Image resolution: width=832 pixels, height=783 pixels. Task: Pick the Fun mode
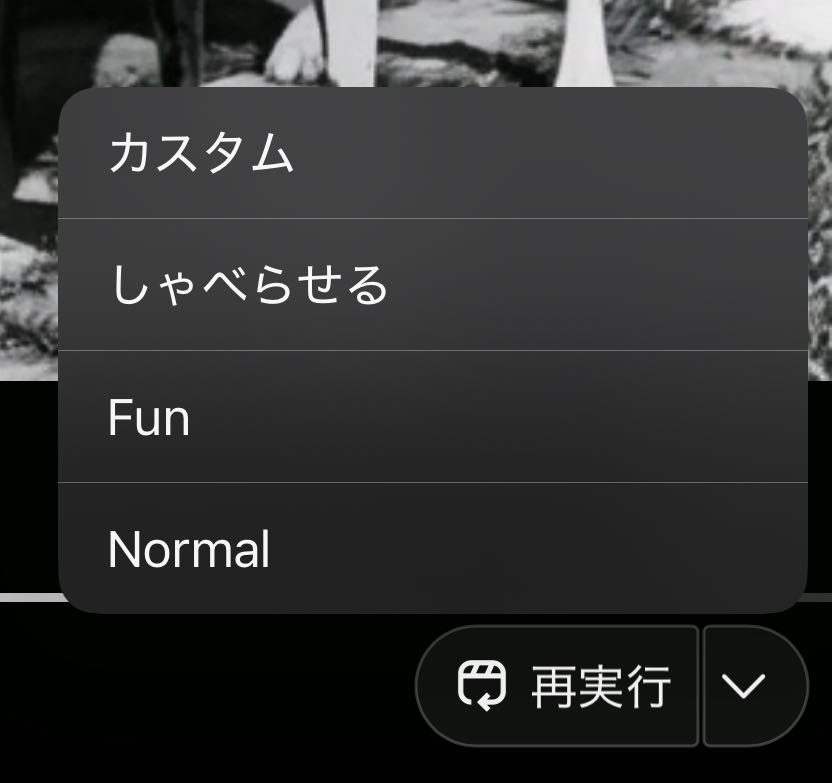[x=432, y=416]
